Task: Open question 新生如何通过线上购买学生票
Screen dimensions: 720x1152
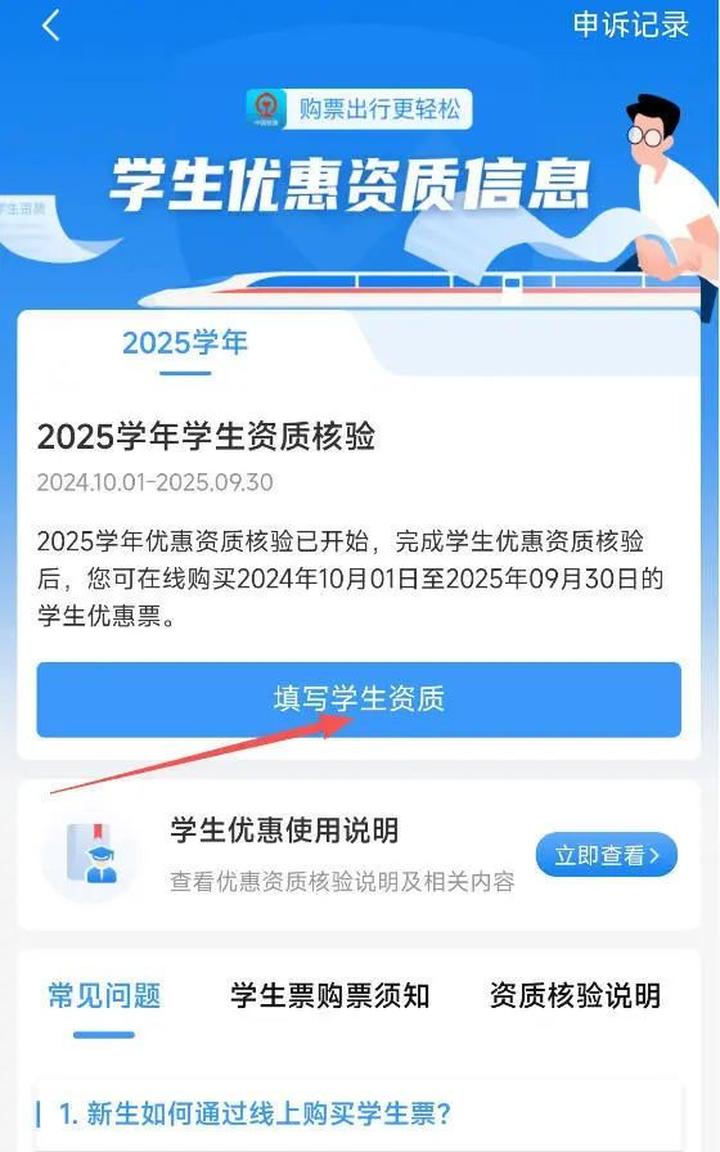Action: (x=255, y=1114)
